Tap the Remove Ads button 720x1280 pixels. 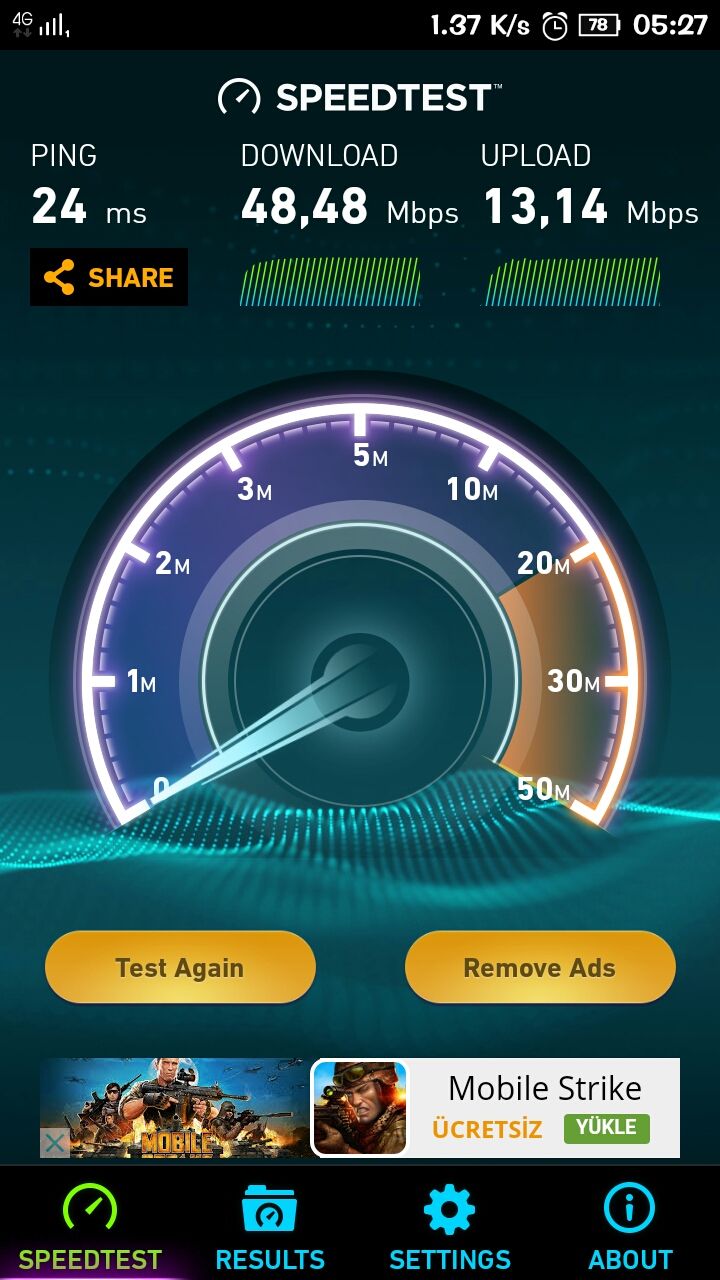540,967
